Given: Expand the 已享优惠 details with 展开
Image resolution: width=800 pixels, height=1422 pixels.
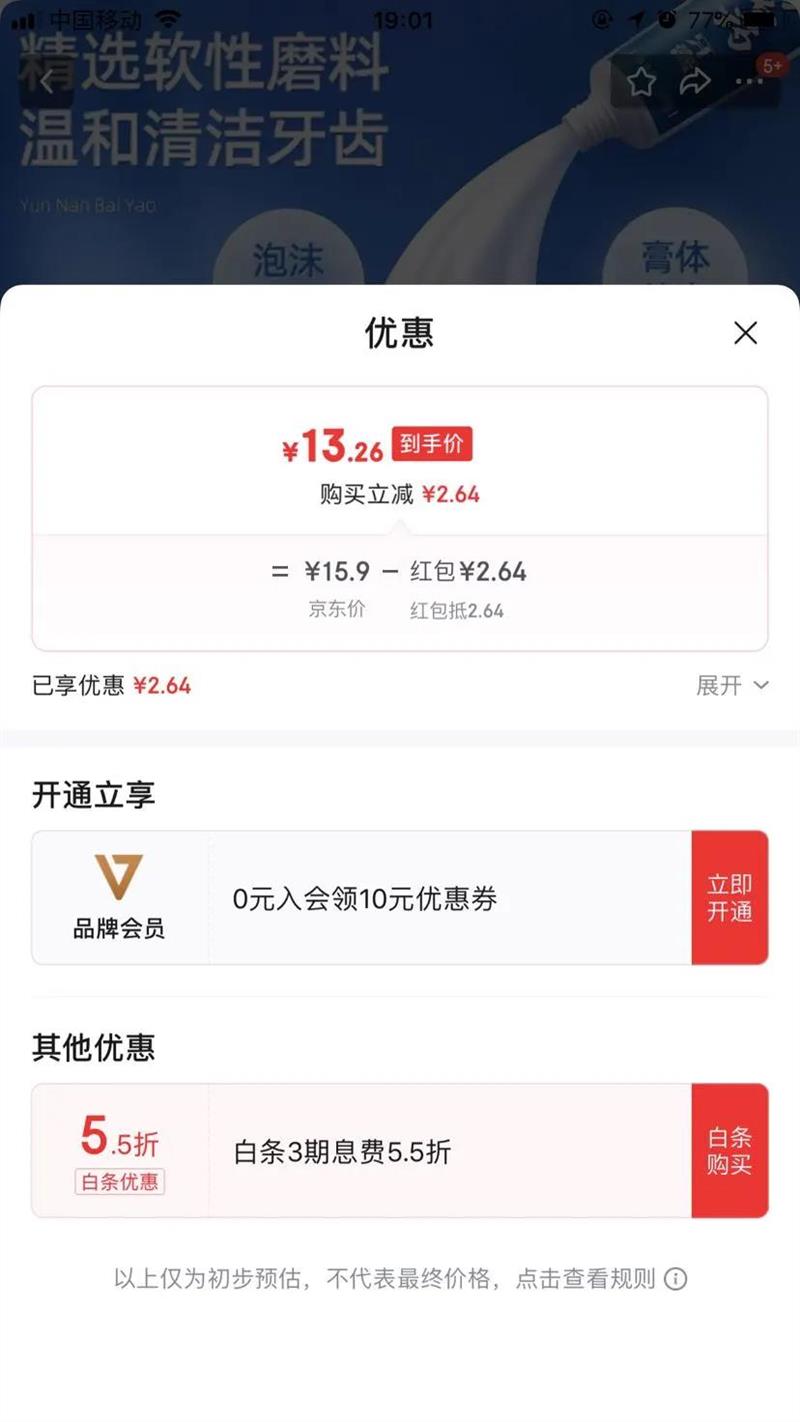Looking at the screenshot, I should pos(732,685).
